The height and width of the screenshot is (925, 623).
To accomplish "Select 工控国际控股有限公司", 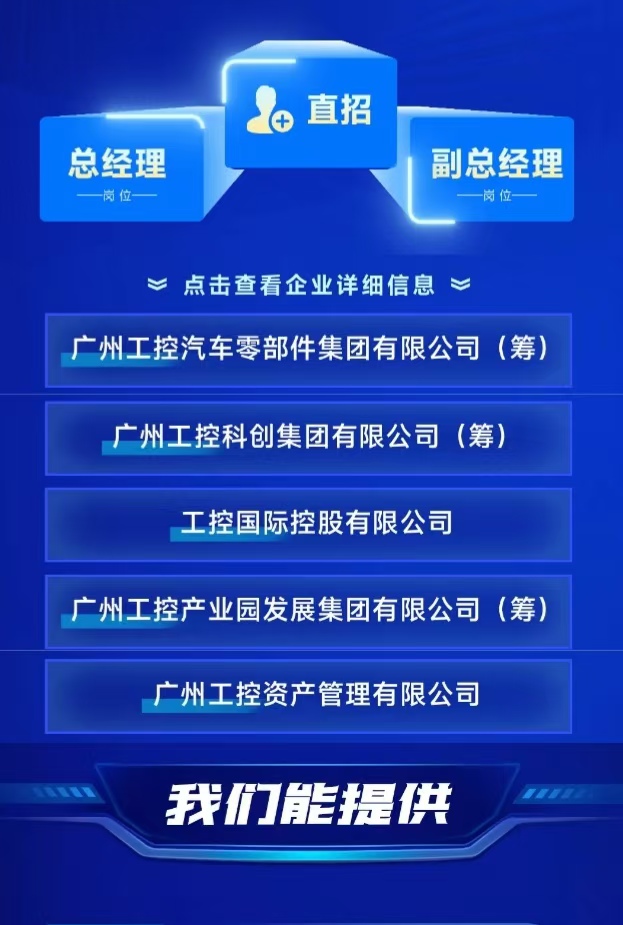I will [309, 523].
